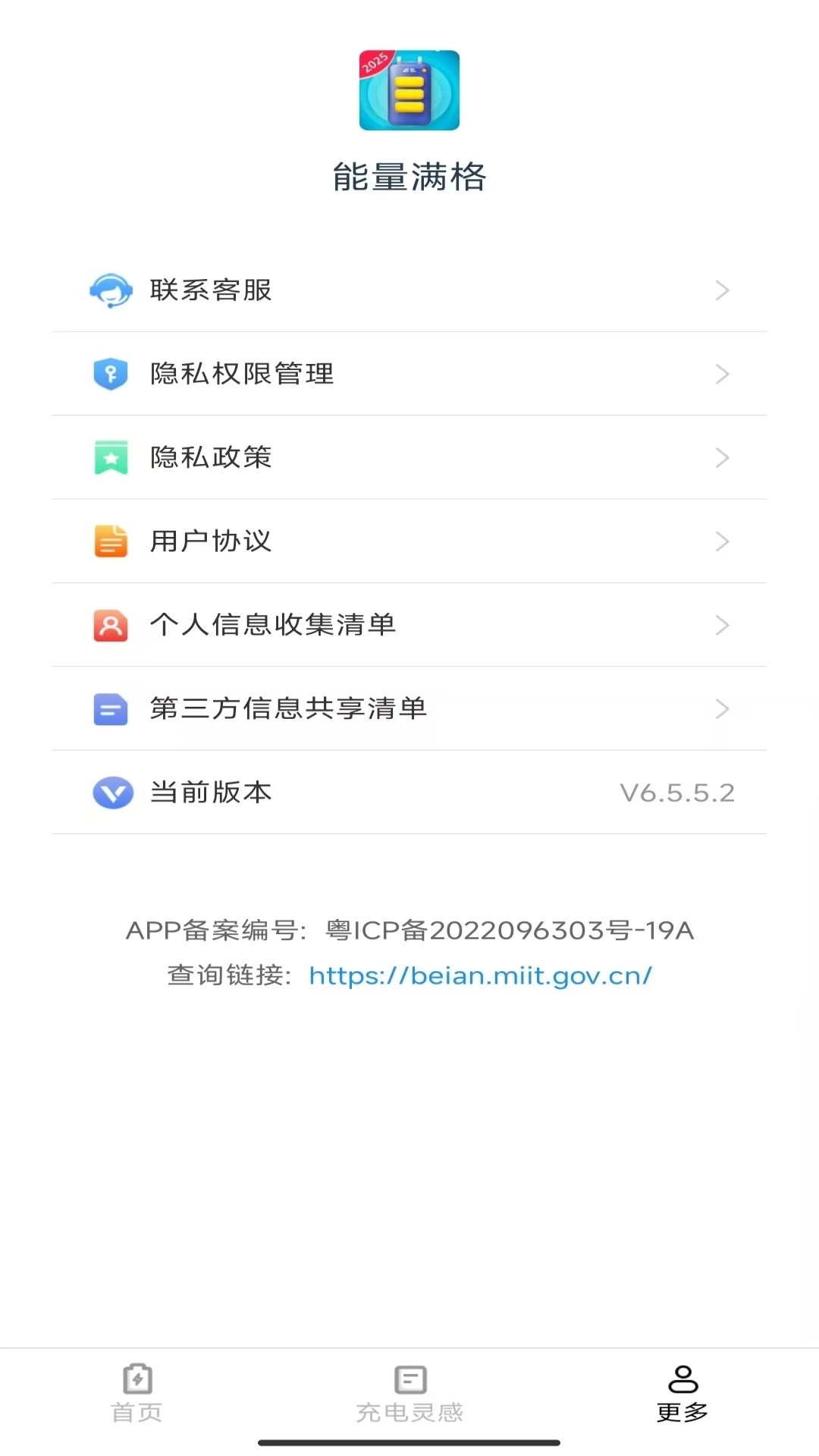Expand the 个人信息收集清单 chevron
Screen dimensions: 819x1456
click(x=723, y=625)
